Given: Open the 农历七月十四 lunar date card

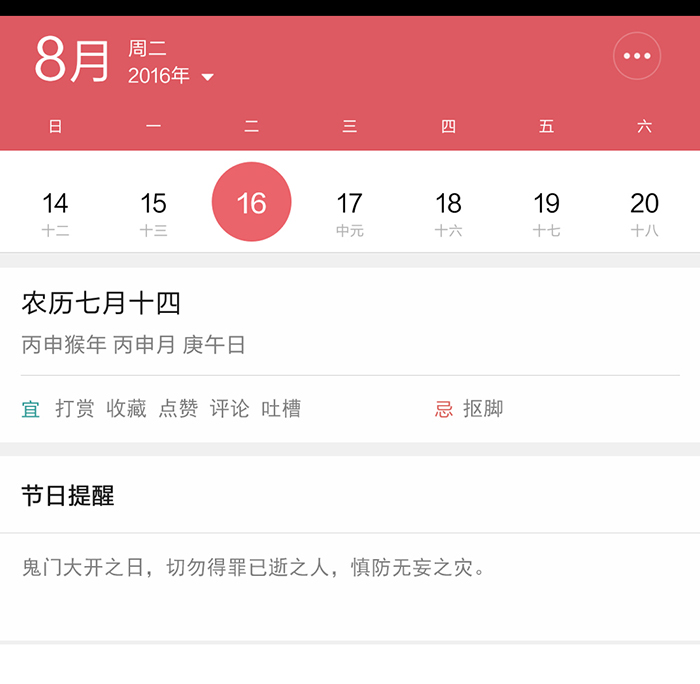Looking at the screenshot, I should coord(350,322).
